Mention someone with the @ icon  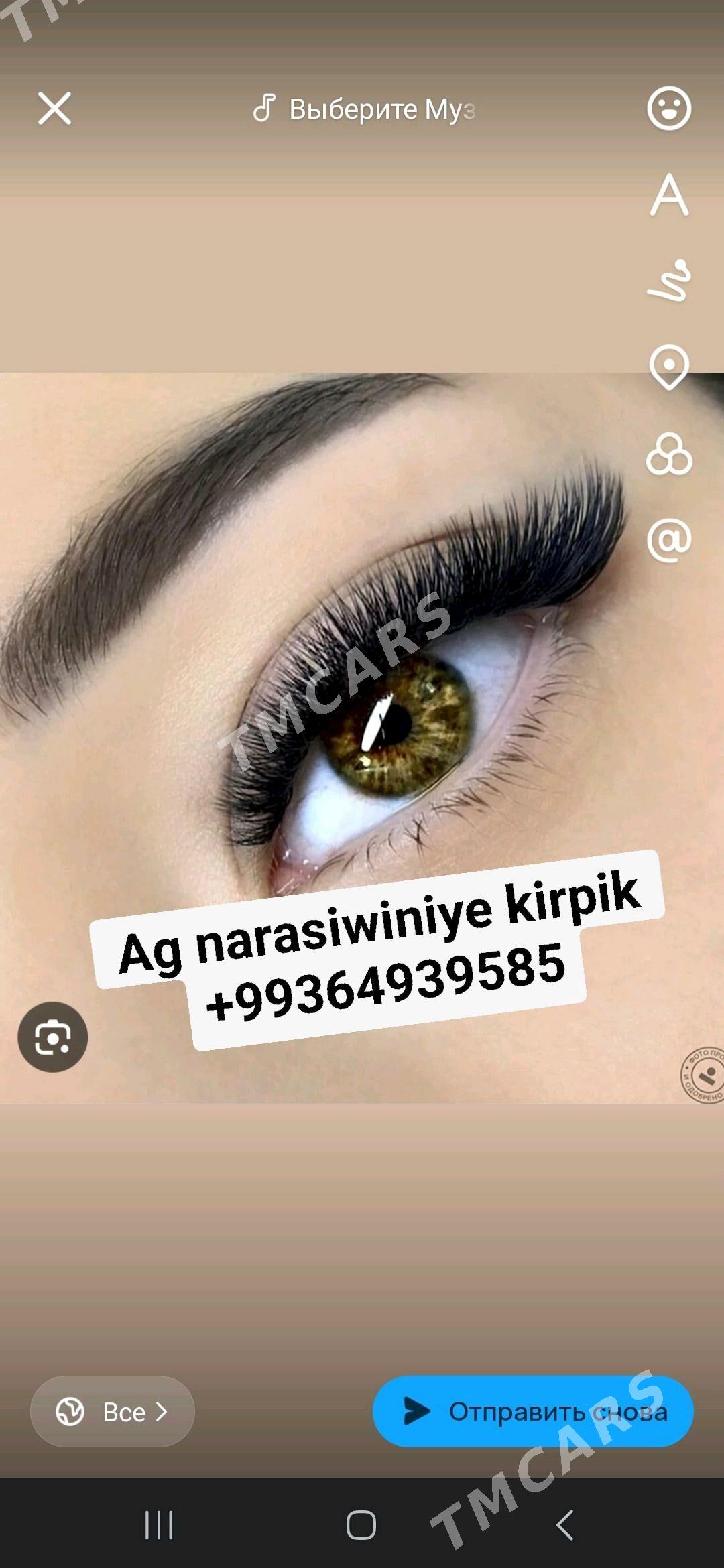[669, 540]
